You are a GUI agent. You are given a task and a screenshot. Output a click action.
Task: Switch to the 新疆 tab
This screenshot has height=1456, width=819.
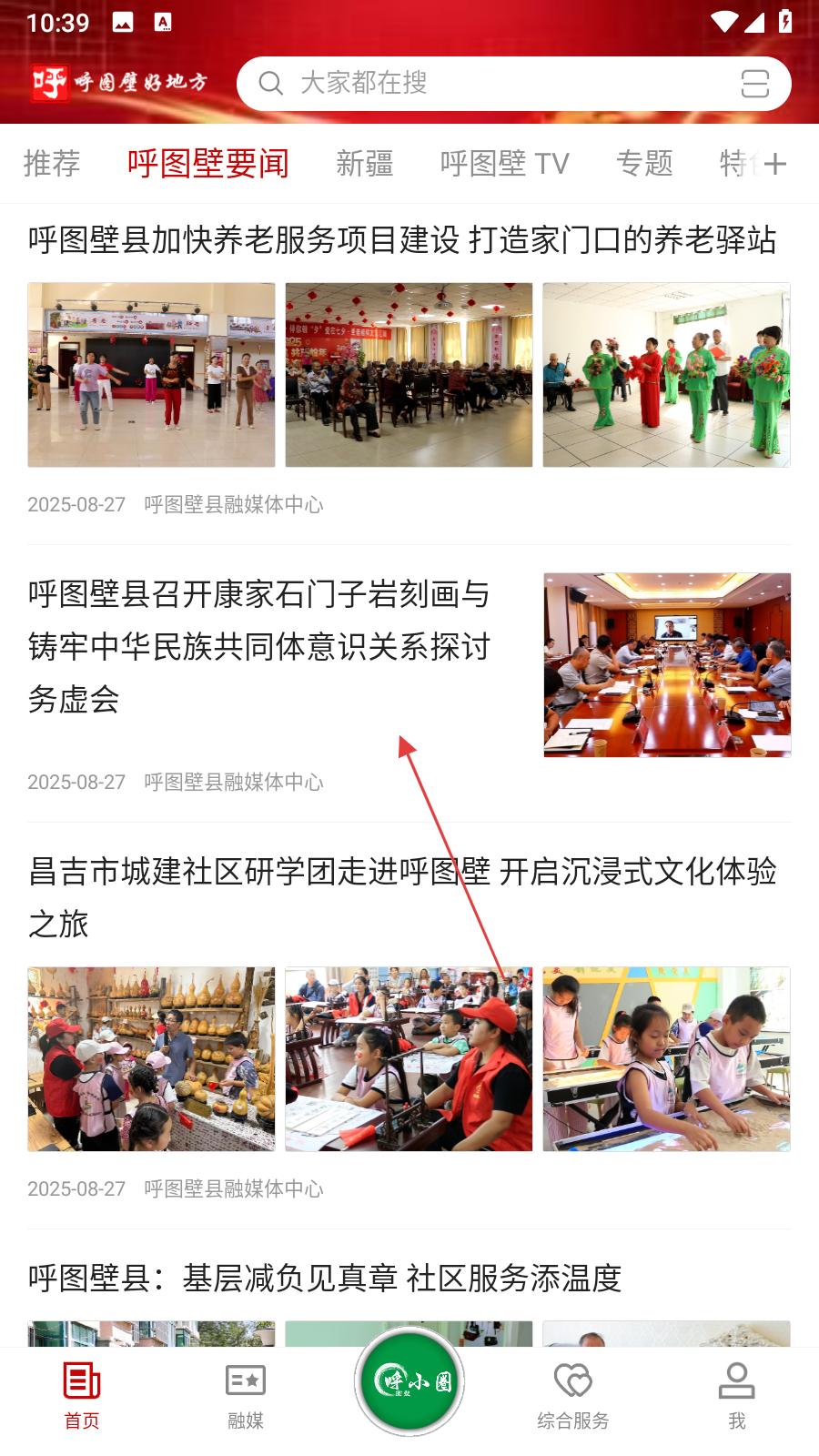pyautogui.click(x=365, y=164)
